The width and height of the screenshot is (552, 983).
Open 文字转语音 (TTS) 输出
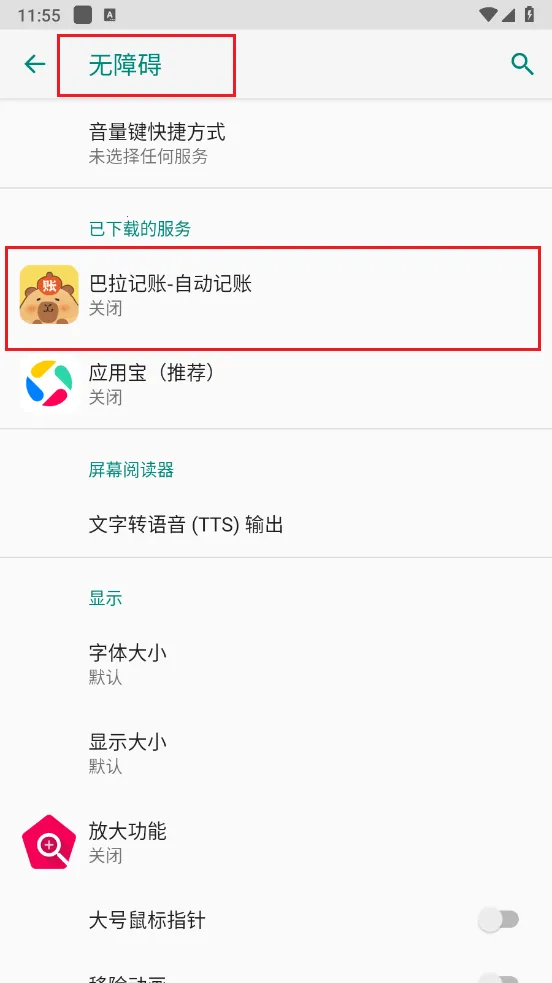[x=276, y=524]
